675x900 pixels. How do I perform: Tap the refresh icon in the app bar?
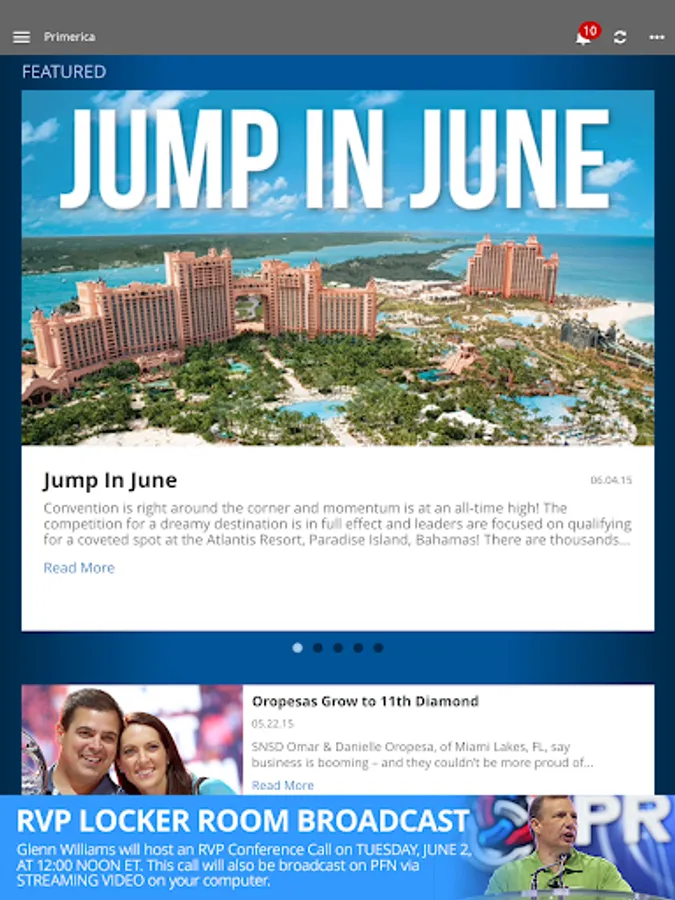(620, 37)
